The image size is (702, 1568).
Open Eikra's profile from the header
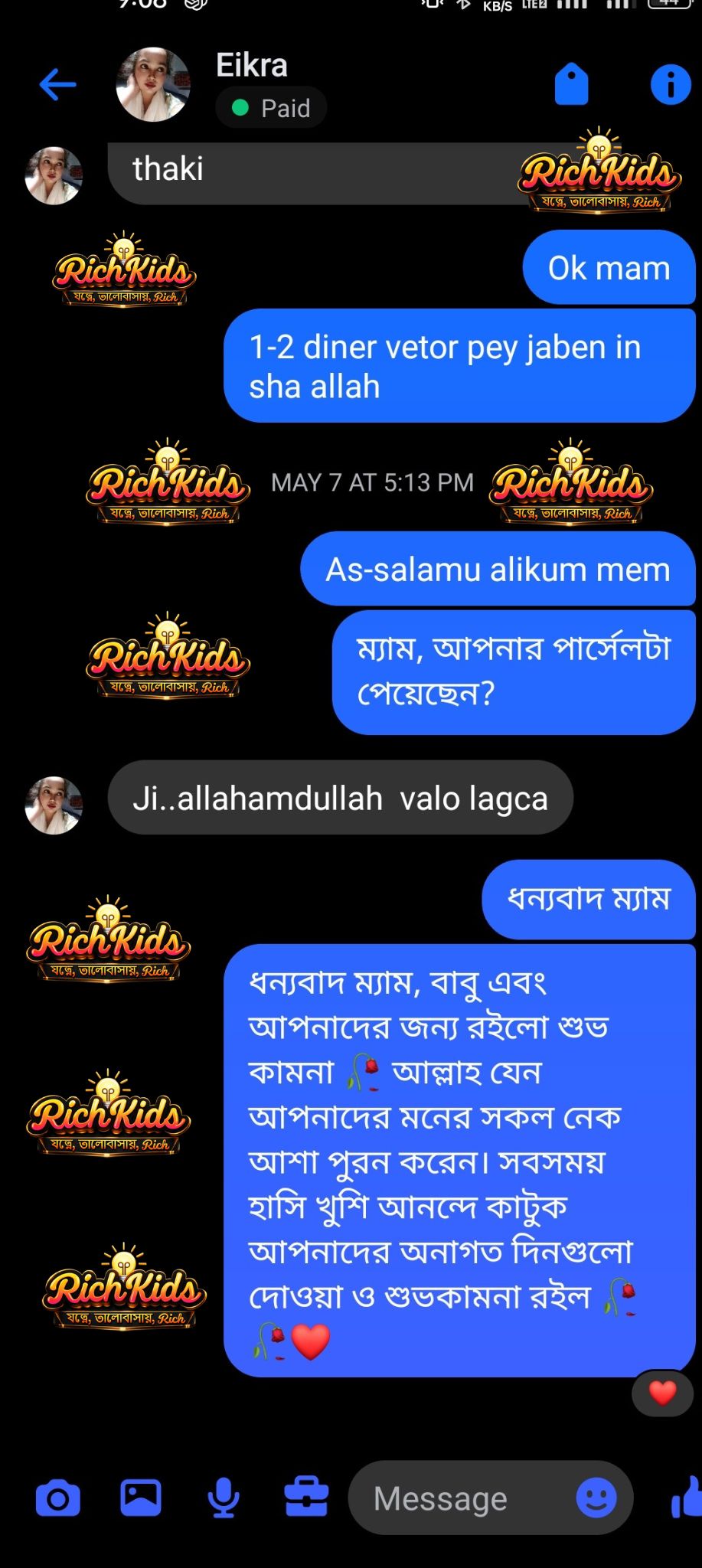(153, 84)
